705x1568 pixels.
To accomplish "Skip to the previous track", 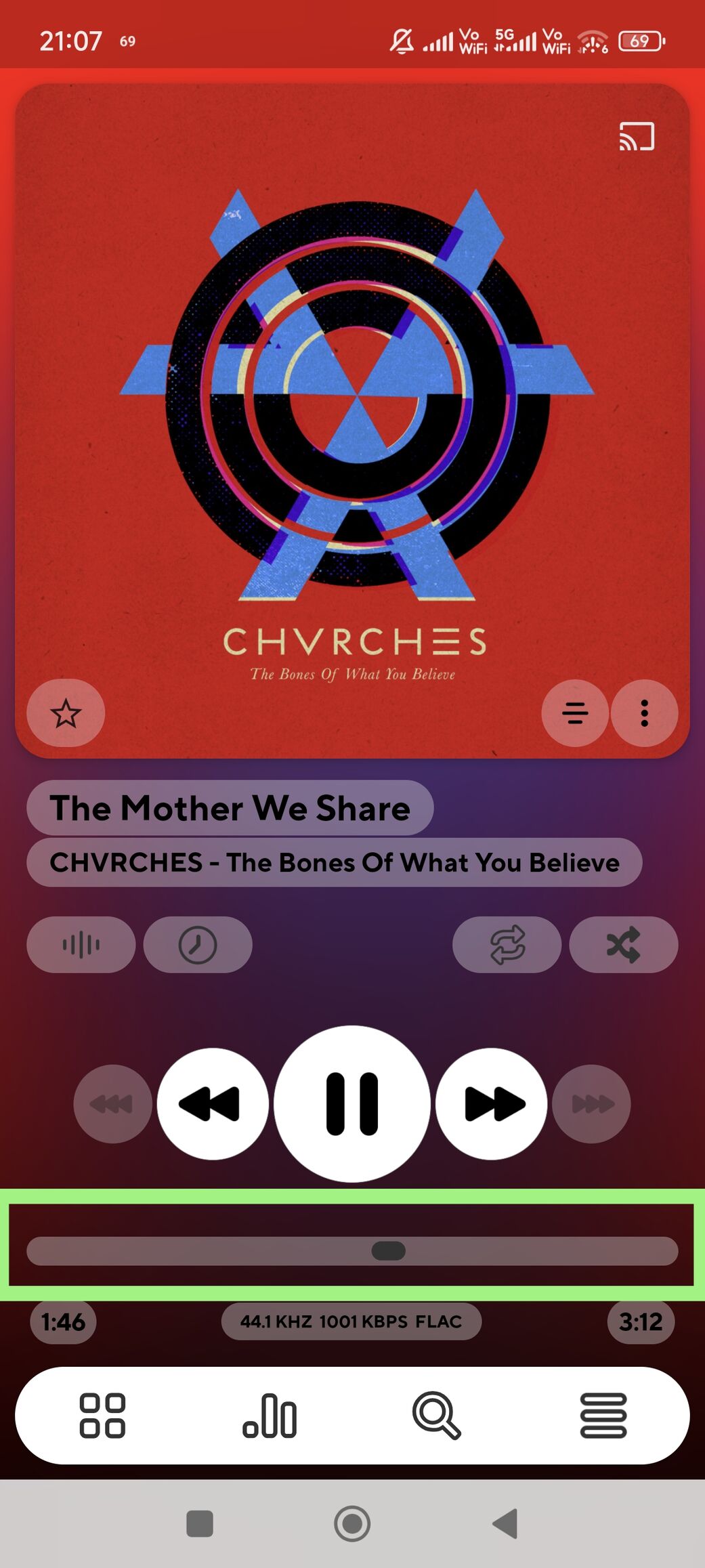I will 213,1103.
